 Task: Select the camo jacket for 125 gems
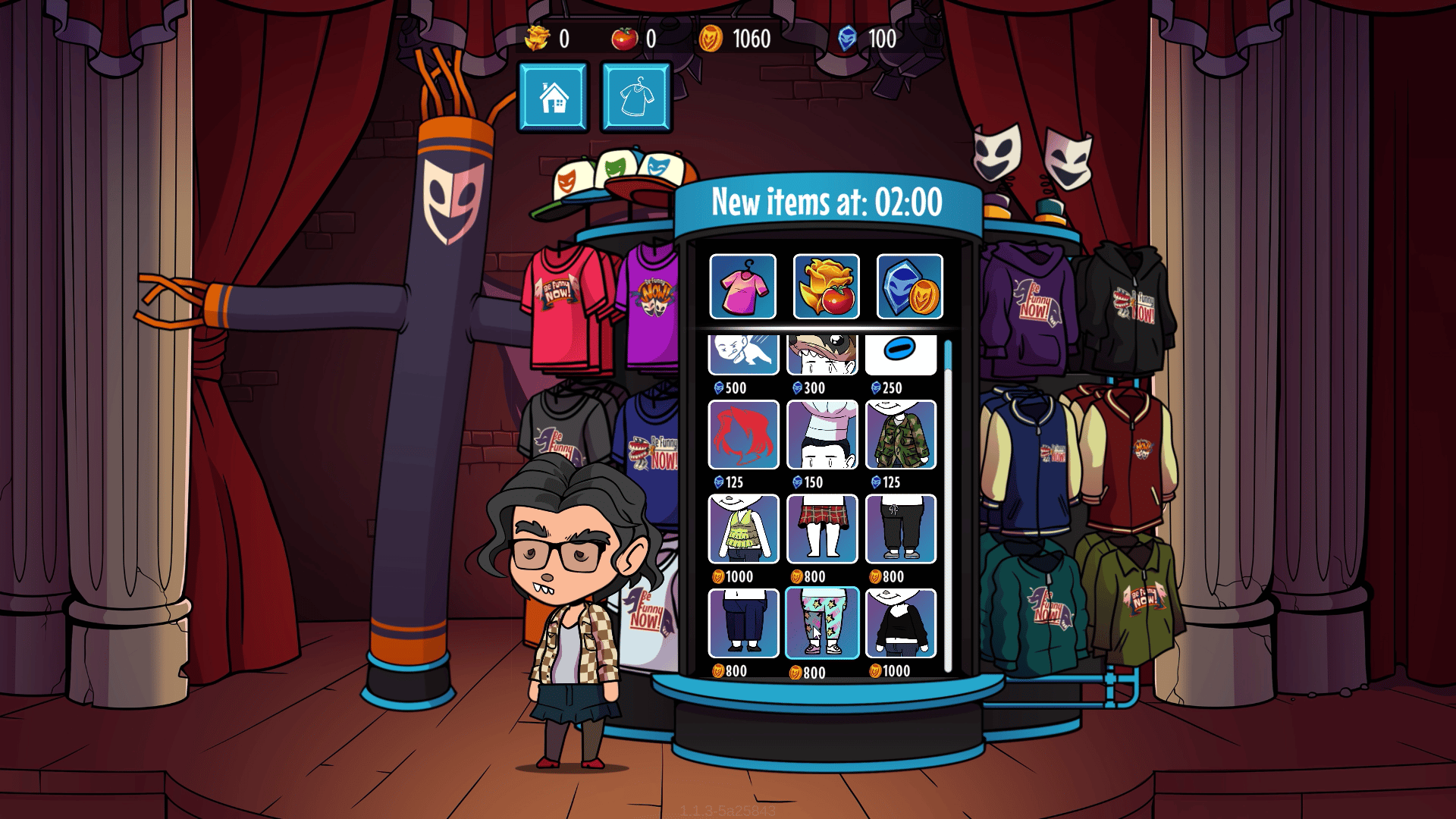901,435
